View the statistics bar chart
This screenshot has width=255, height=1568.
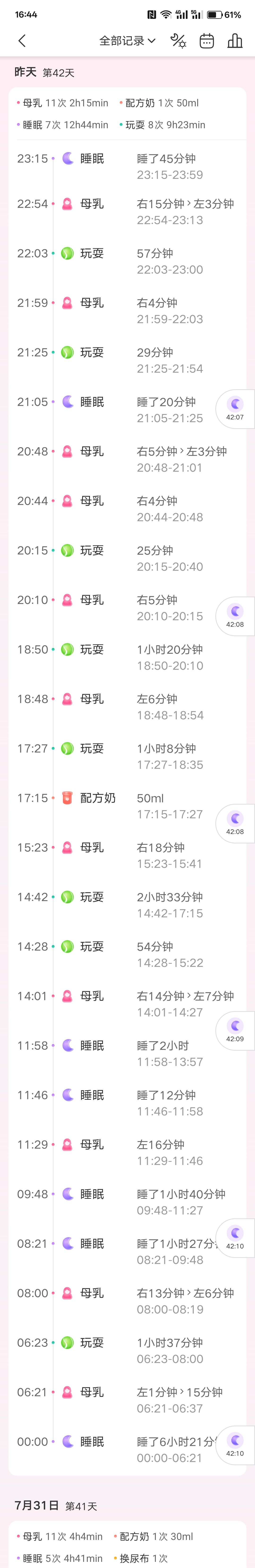click(x=235, y=41)
